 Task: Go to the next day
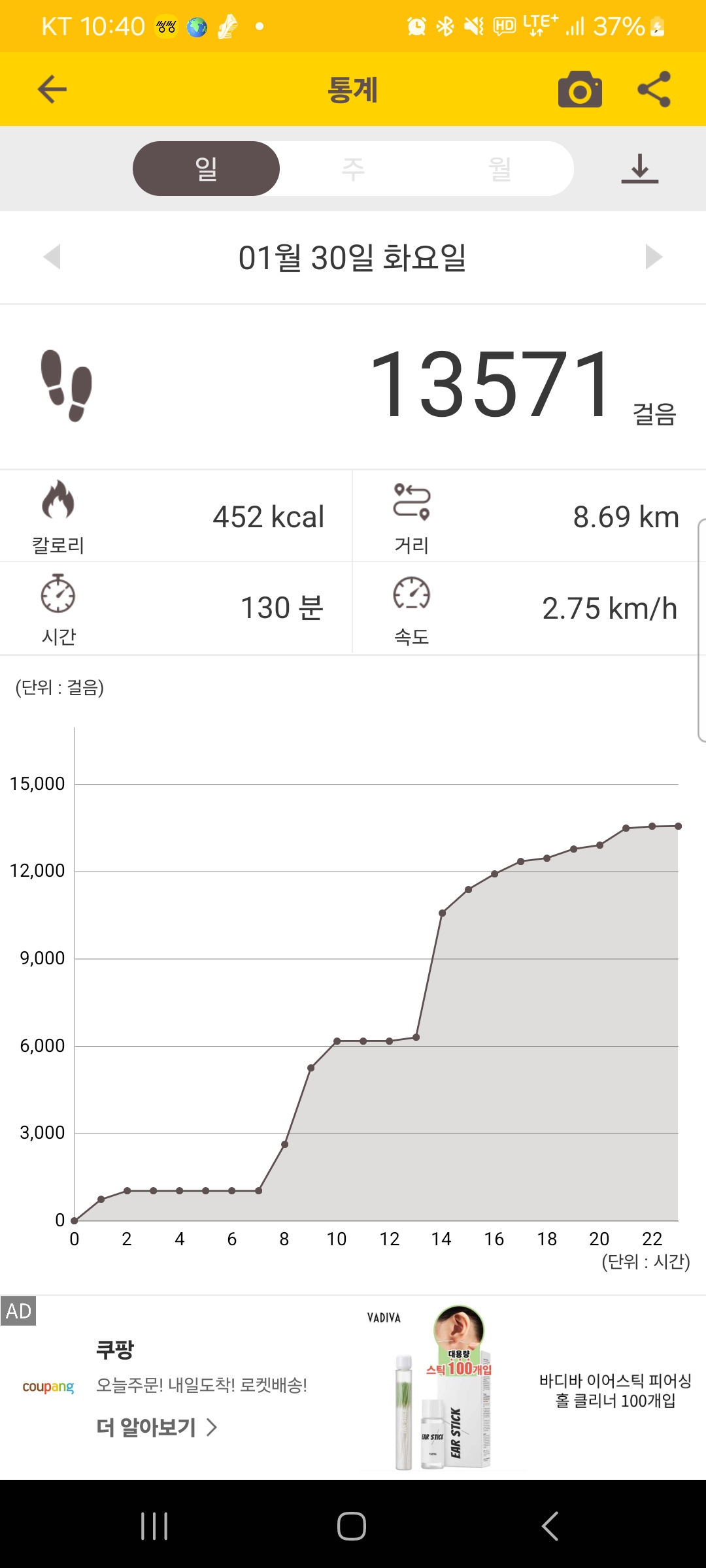(x=654, y=257)
